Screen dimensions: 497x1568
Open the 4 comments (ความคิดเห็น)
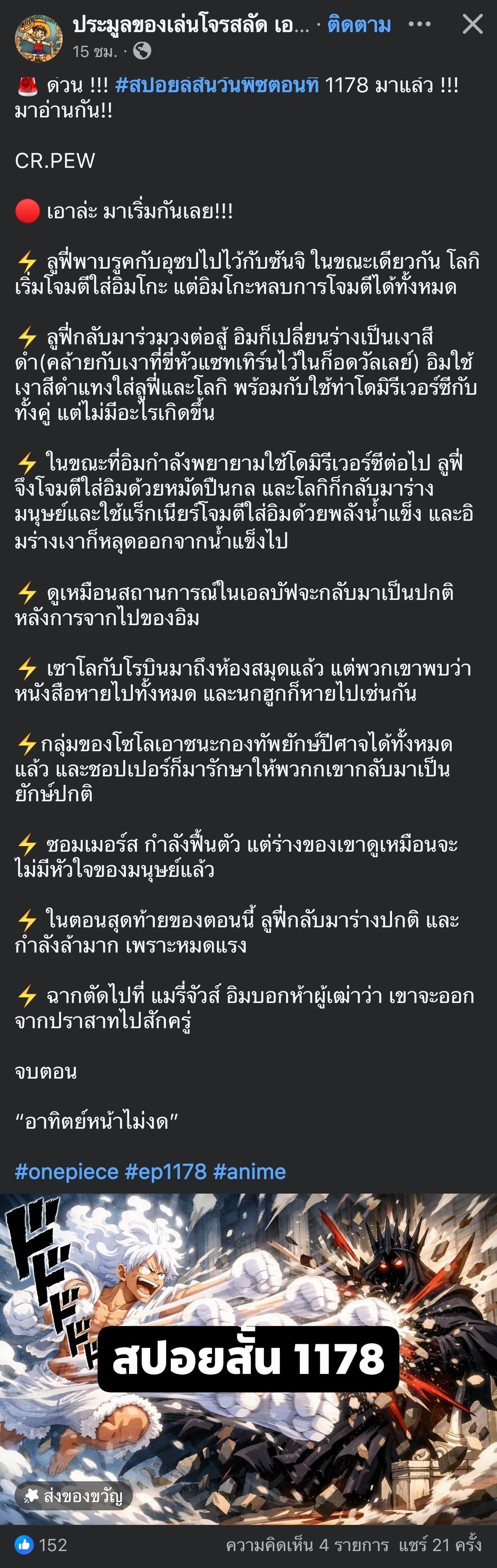(306, 1544)
